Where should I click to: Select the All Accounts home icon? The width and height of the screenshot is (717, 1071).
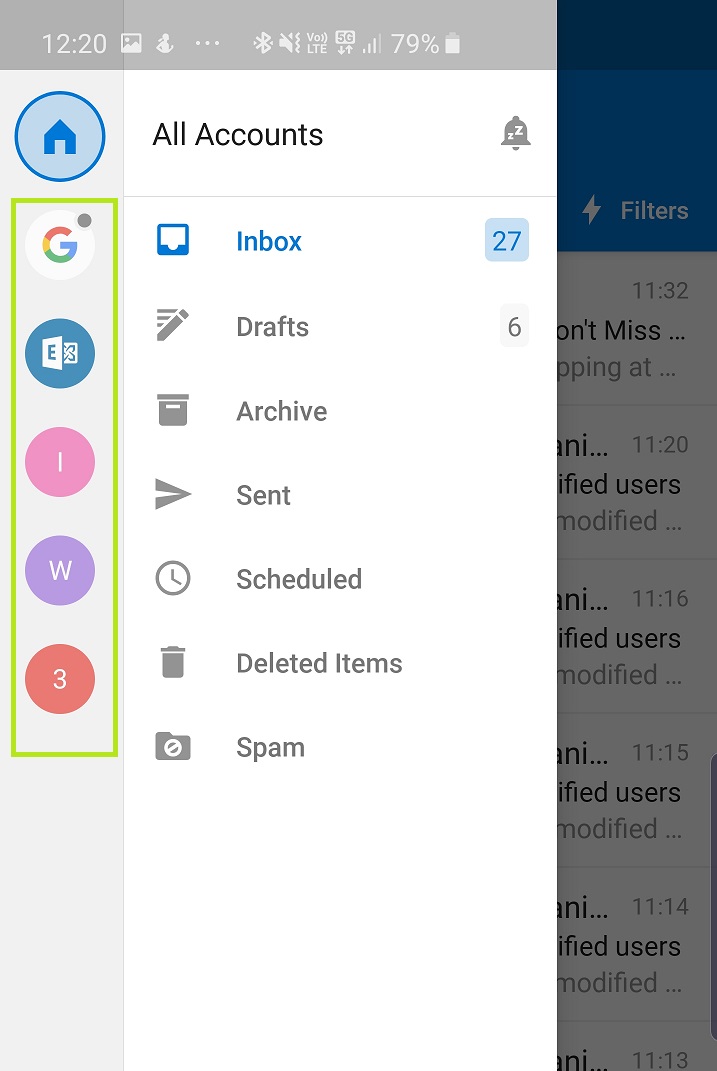[60, 136]
